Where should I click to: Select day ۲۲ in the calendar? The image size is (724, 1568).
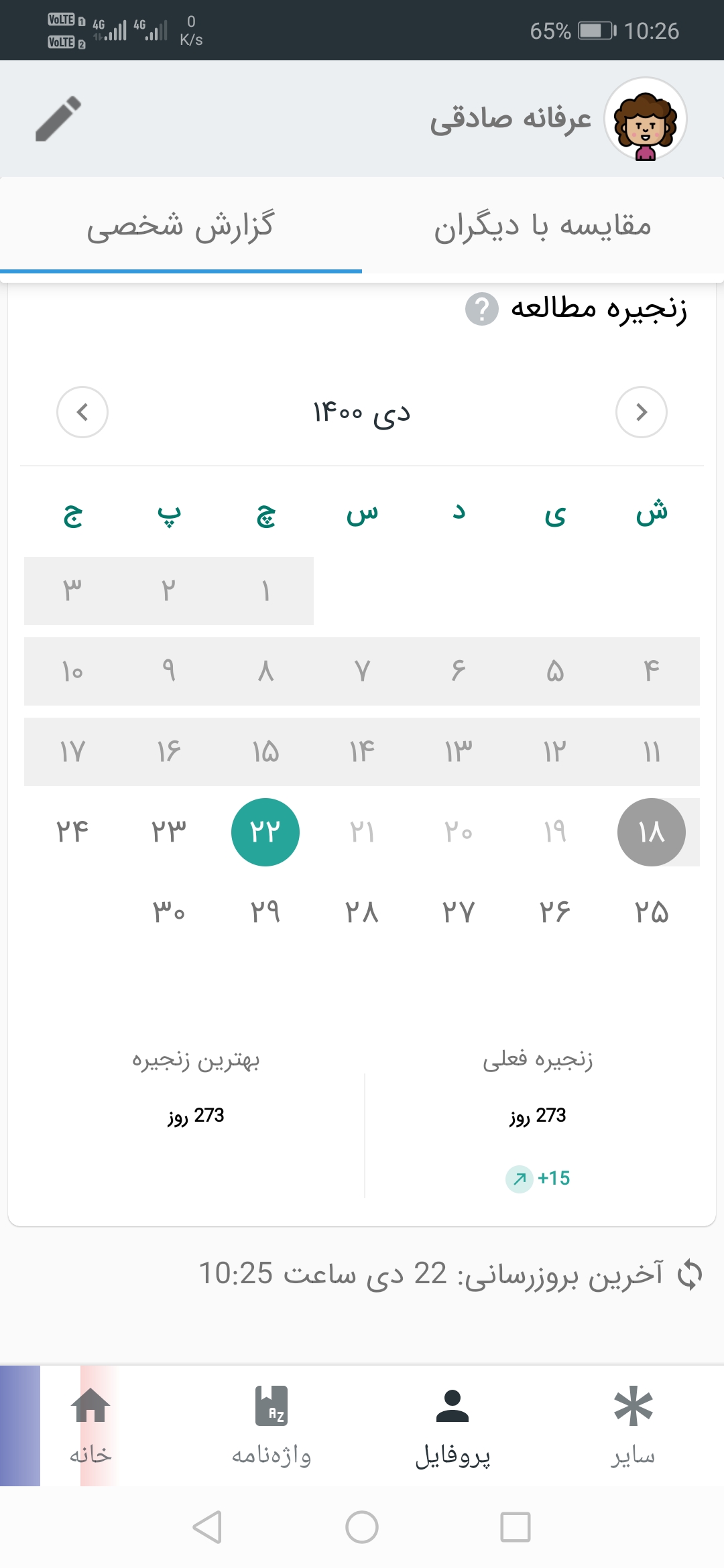[x=265, y=832]
